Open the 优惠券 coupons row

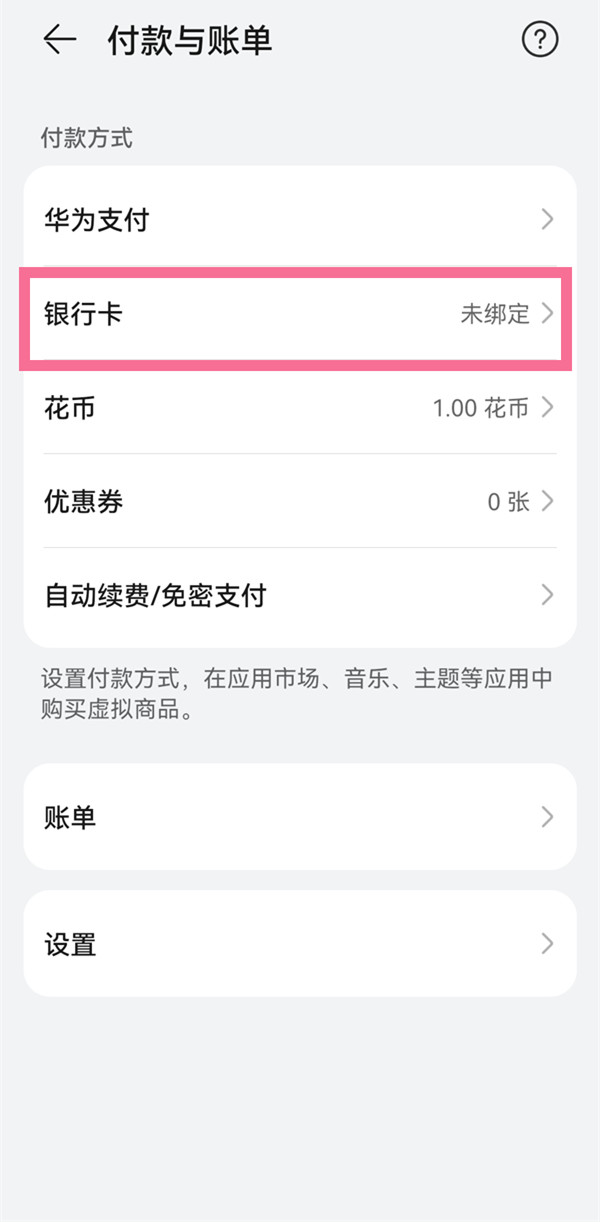(300, 501)
